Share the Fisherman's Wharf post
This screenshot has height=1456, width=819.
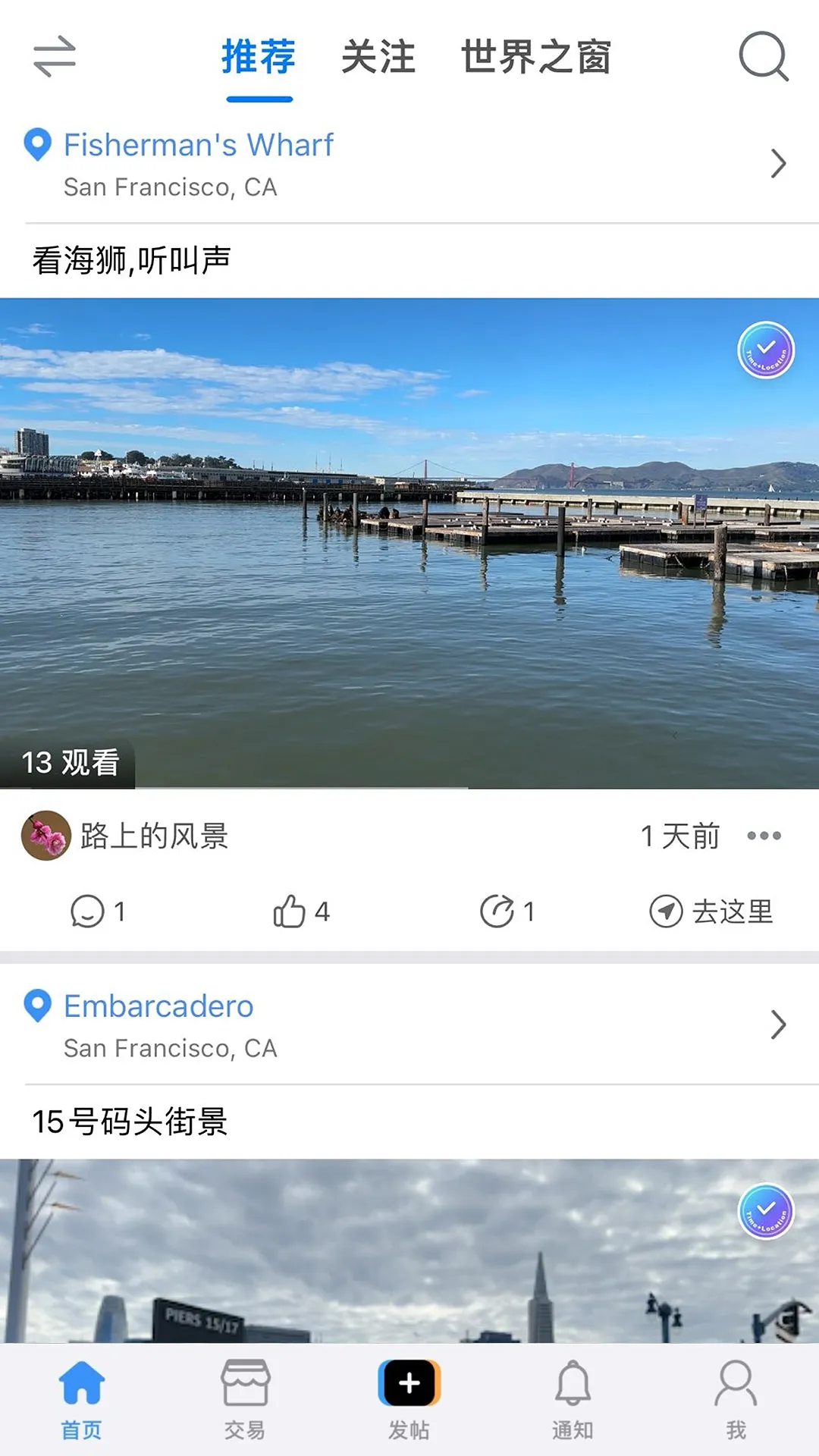coord(500,912)
